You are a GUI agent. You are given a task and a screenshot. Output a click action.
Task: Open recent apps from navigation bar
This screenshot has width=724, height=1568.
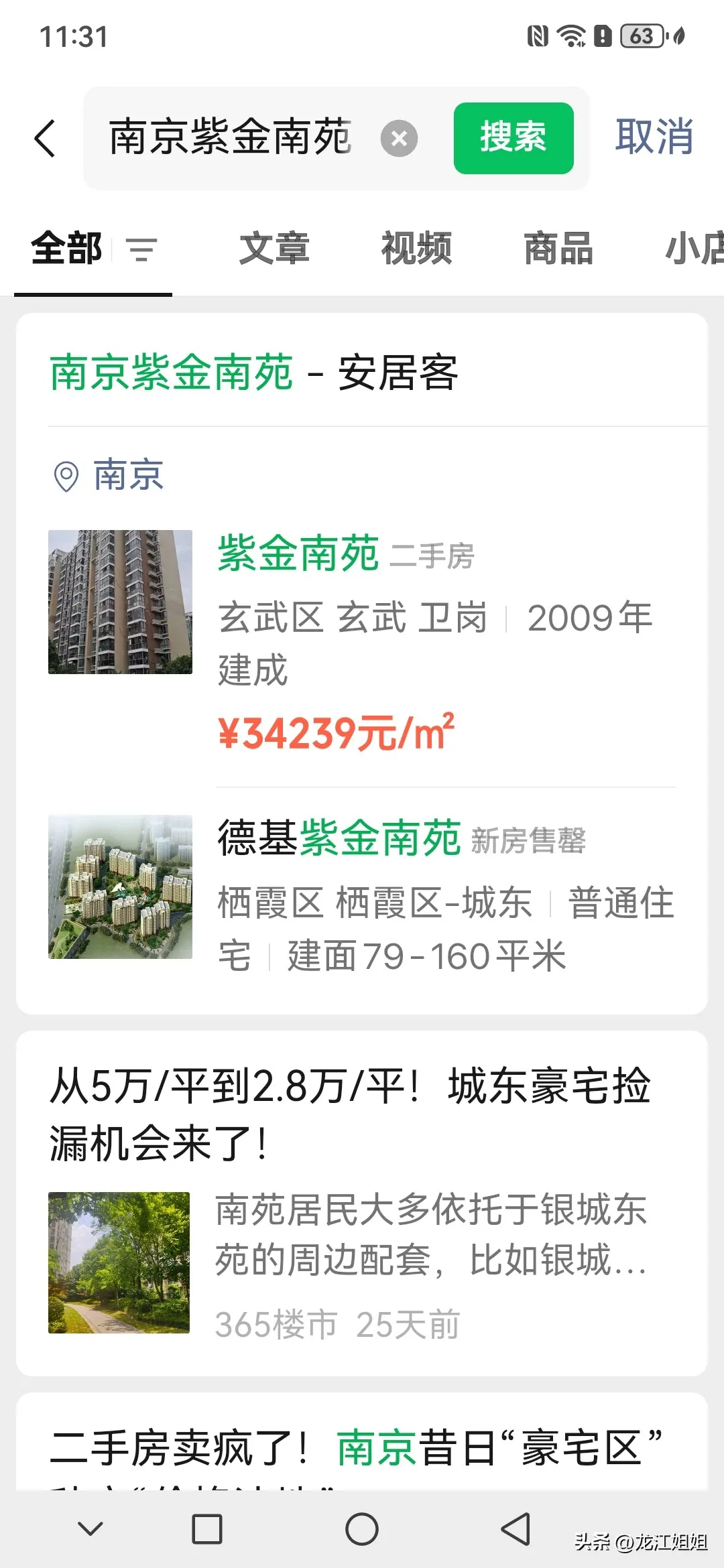(x=207, y=1530)
